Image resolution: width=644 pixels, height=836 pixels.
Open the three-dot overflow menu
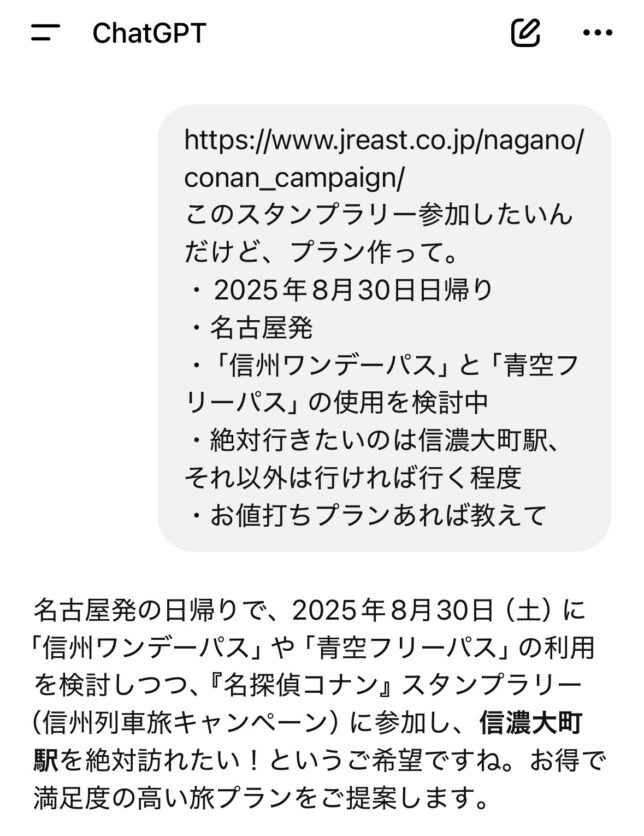[x=597, y=33]
